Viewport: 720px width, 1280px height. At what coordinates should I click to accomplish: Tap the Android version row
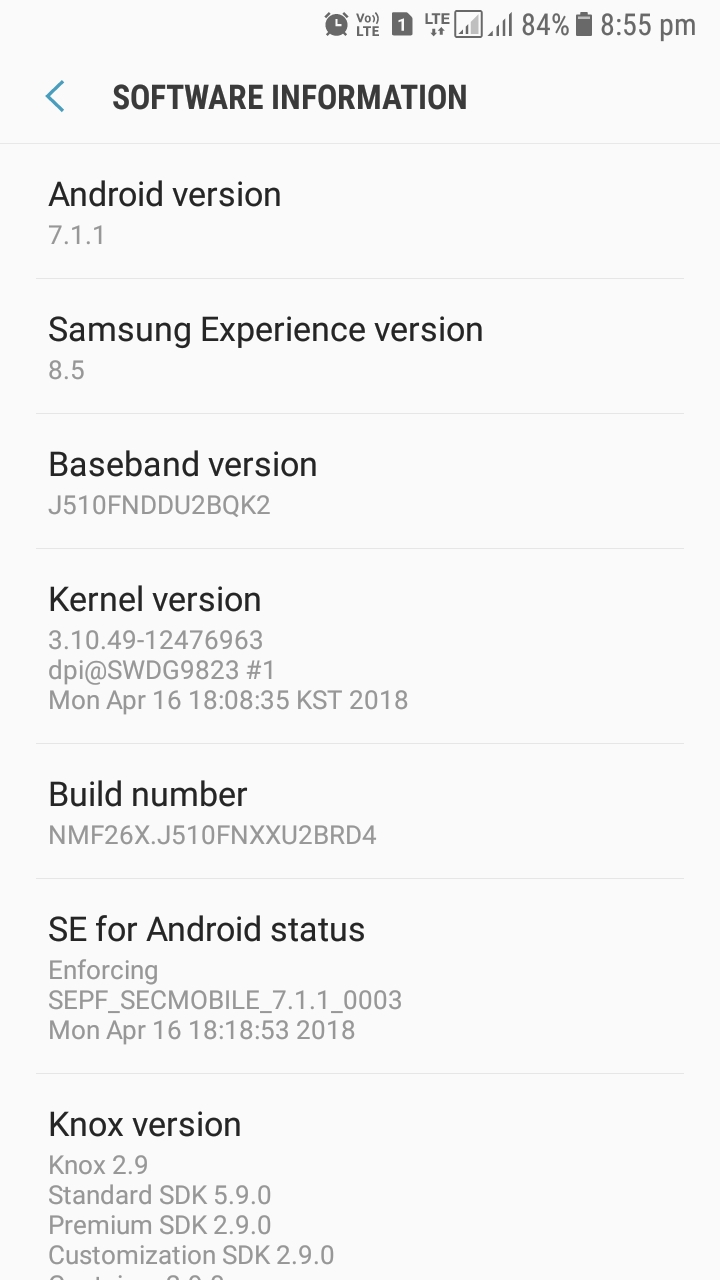[360, 212]
